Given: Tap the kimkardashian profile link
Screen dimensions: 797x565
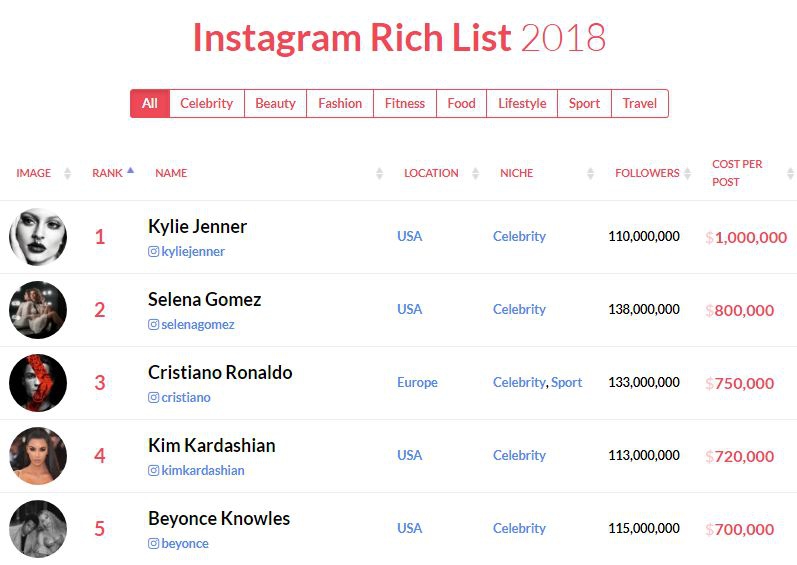Looking at the screenshot, I should pos(202,471).
